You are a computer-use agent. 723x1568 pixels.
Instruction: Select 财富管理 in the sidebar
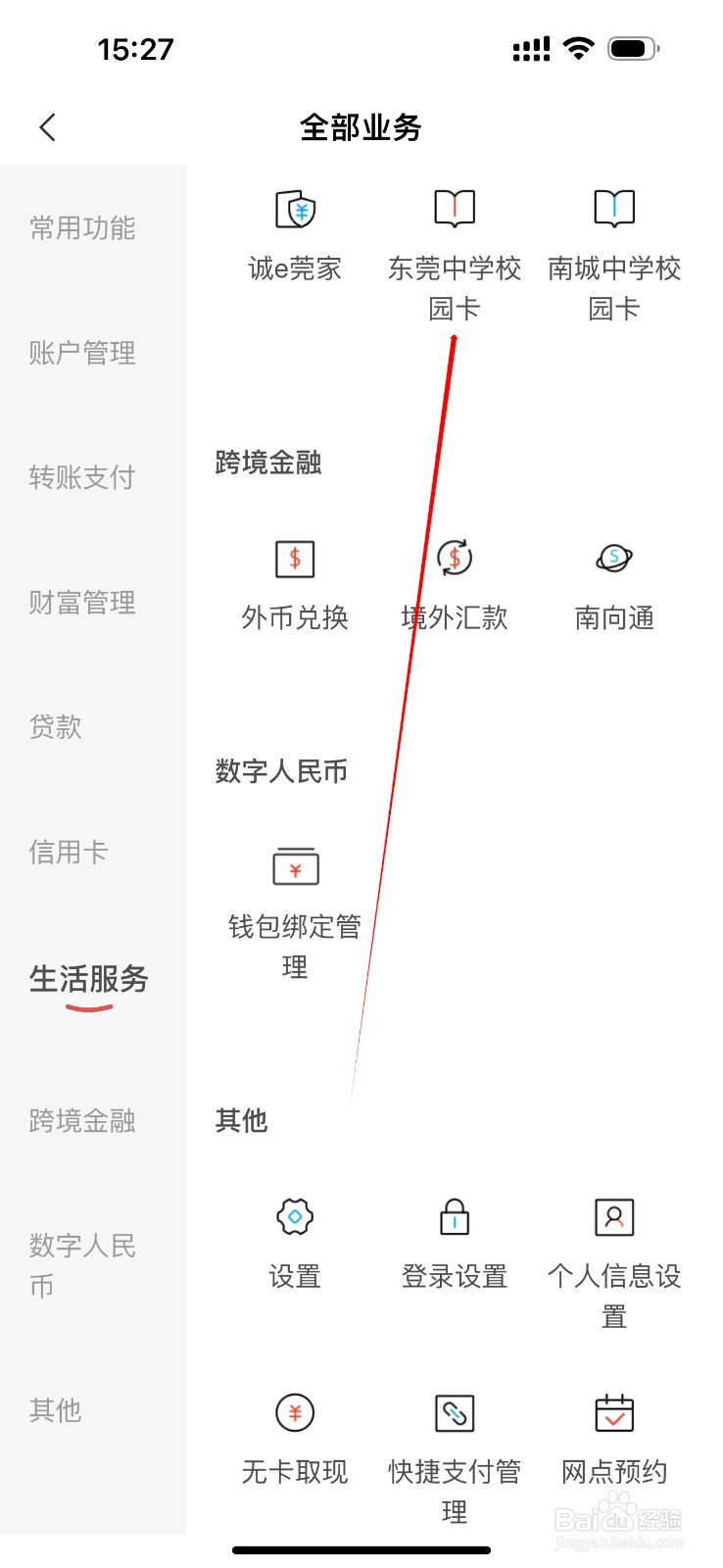point(81,603)
